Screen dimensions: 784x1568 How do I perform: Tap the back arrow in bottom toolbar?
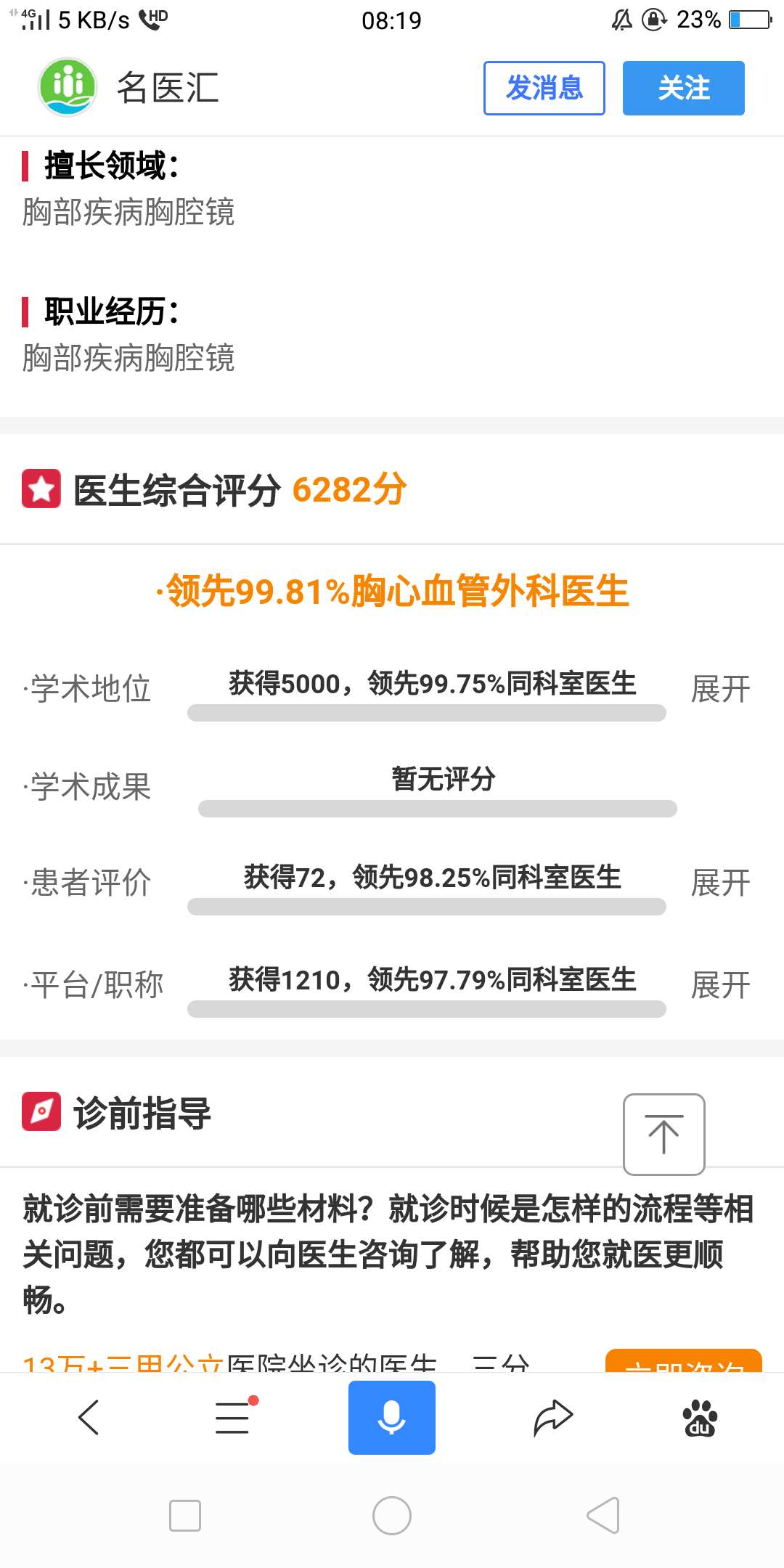(x=87, y=1416)
